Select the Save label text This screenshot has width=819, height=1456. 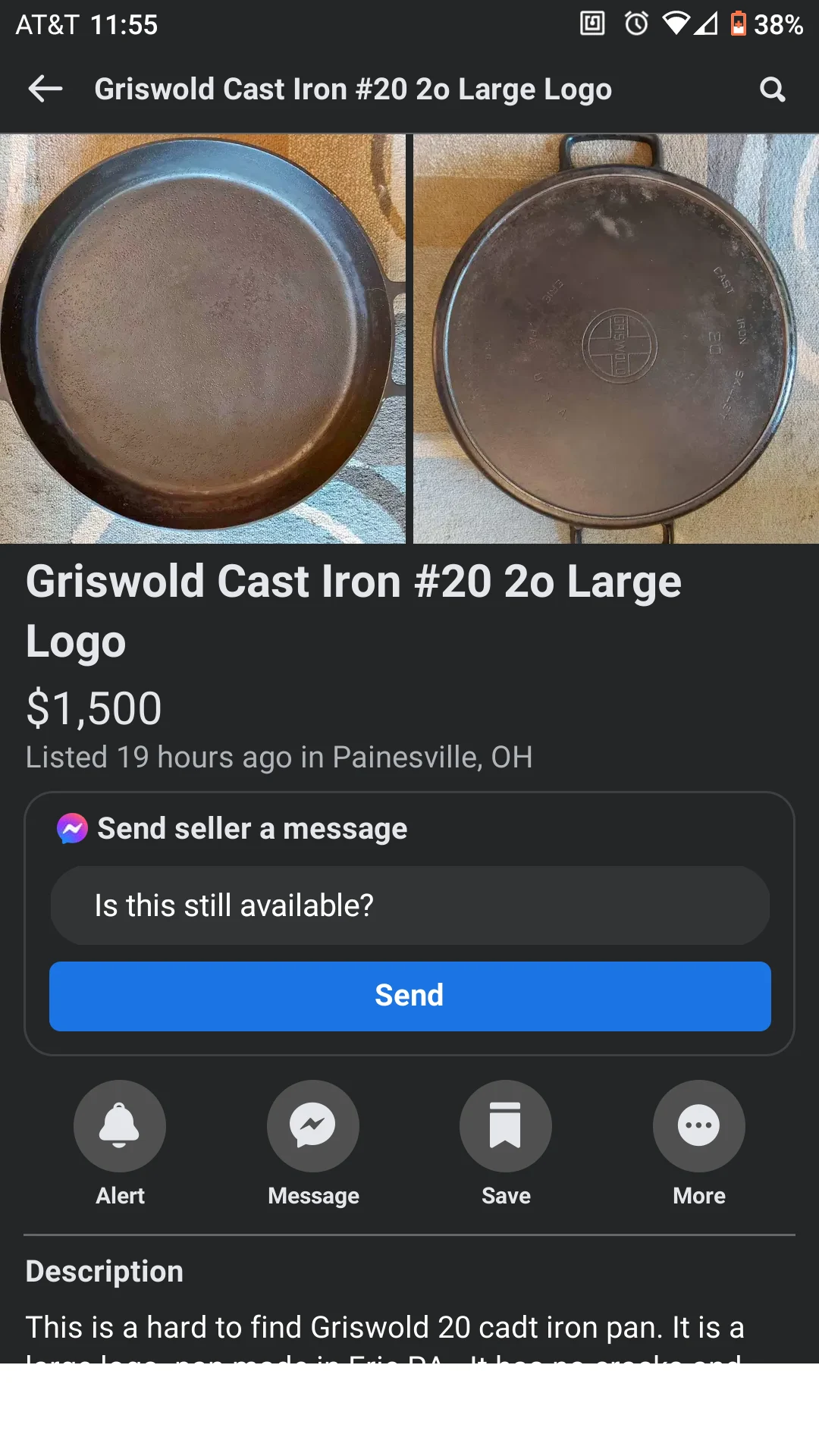point(505,1196)
